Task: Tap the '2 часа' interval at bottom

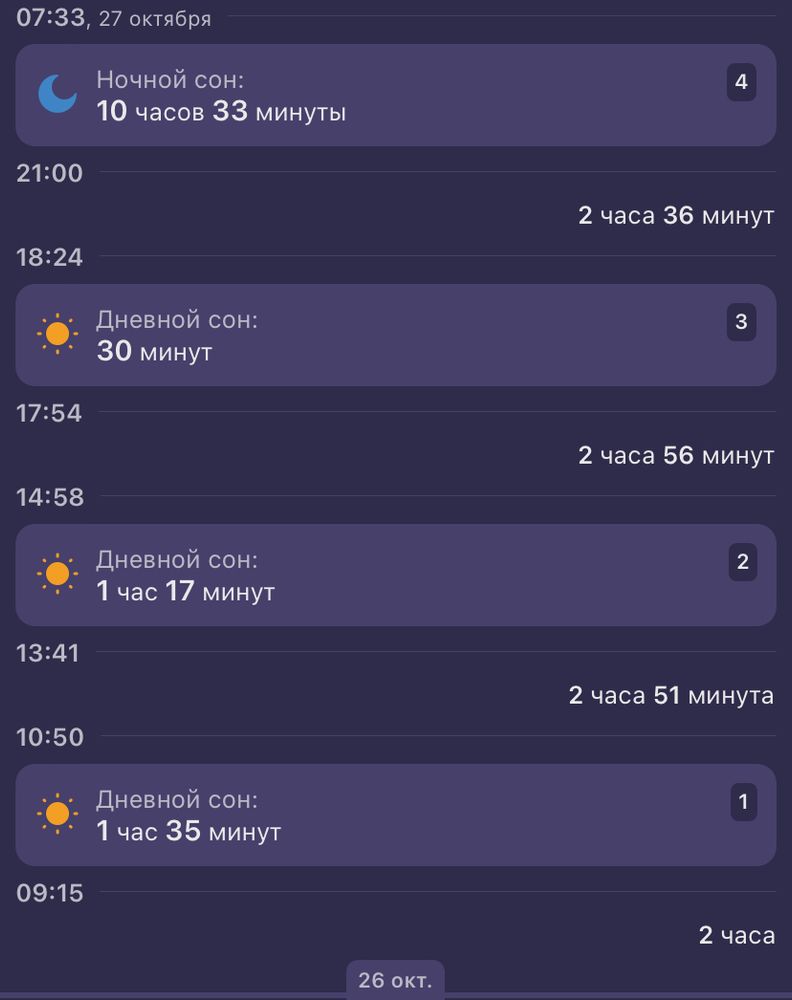Action: pyautogui.click(x=737, y=935)
